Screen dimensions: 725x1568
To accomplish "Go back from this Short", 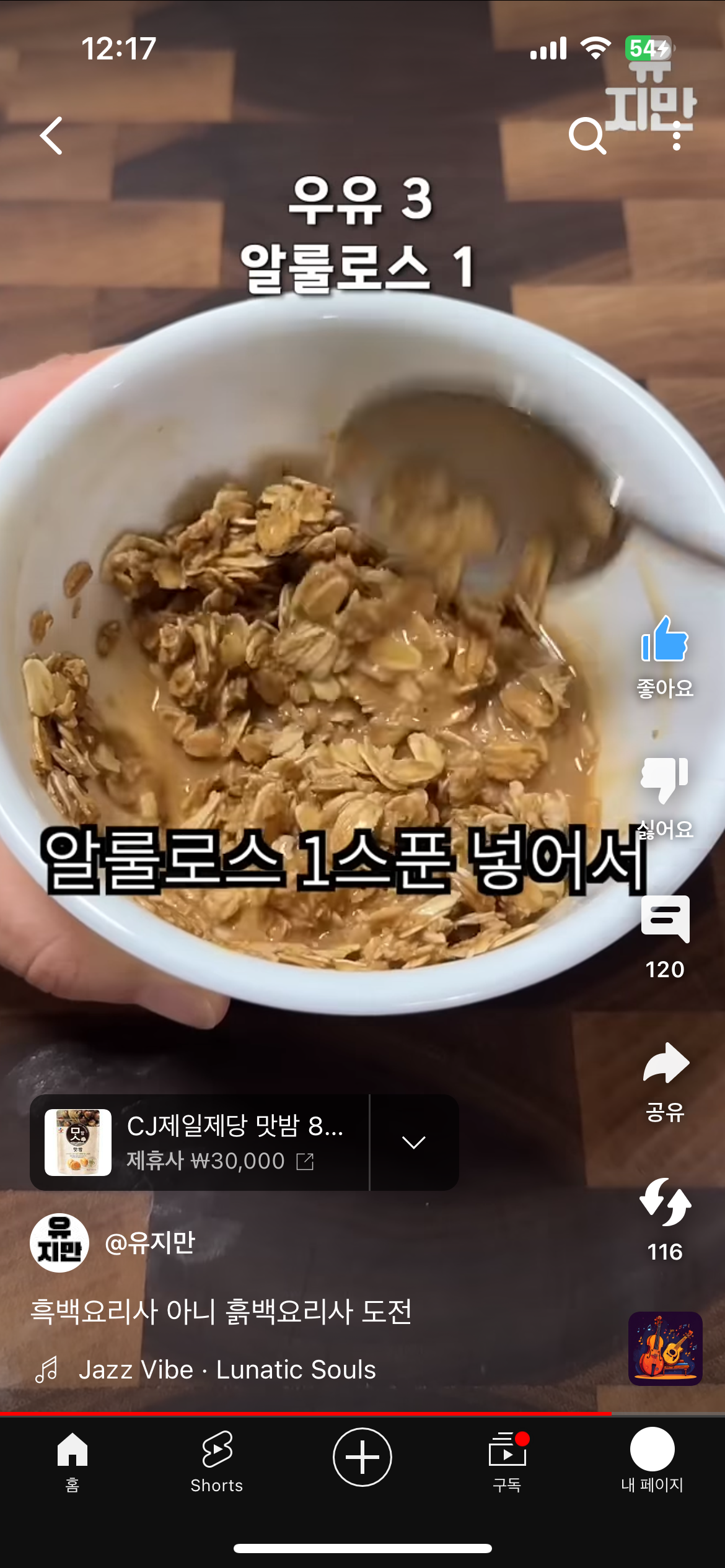I will tap(51, 136).
